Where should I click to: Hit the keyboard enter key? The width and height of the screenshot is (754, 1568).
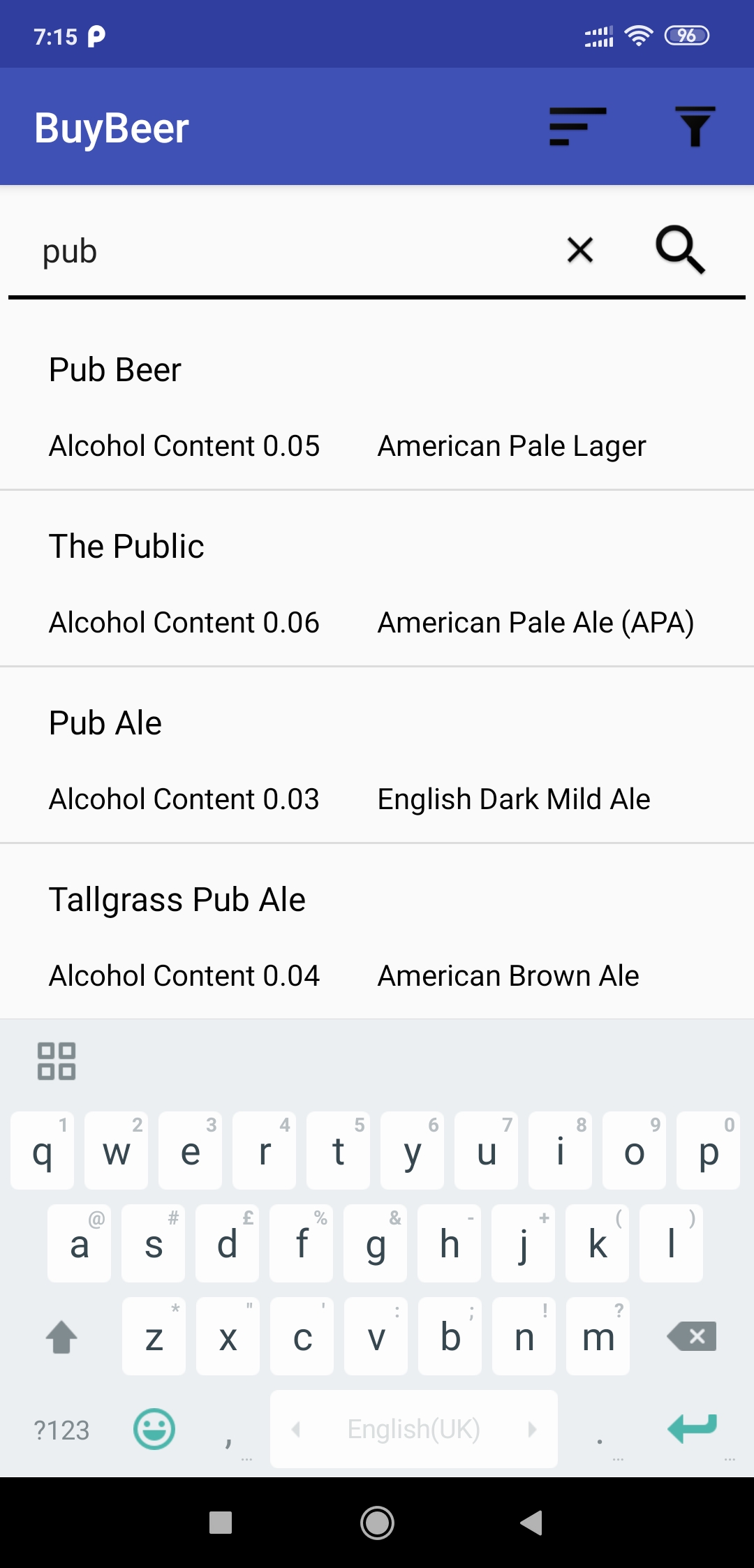point(692,1428)
